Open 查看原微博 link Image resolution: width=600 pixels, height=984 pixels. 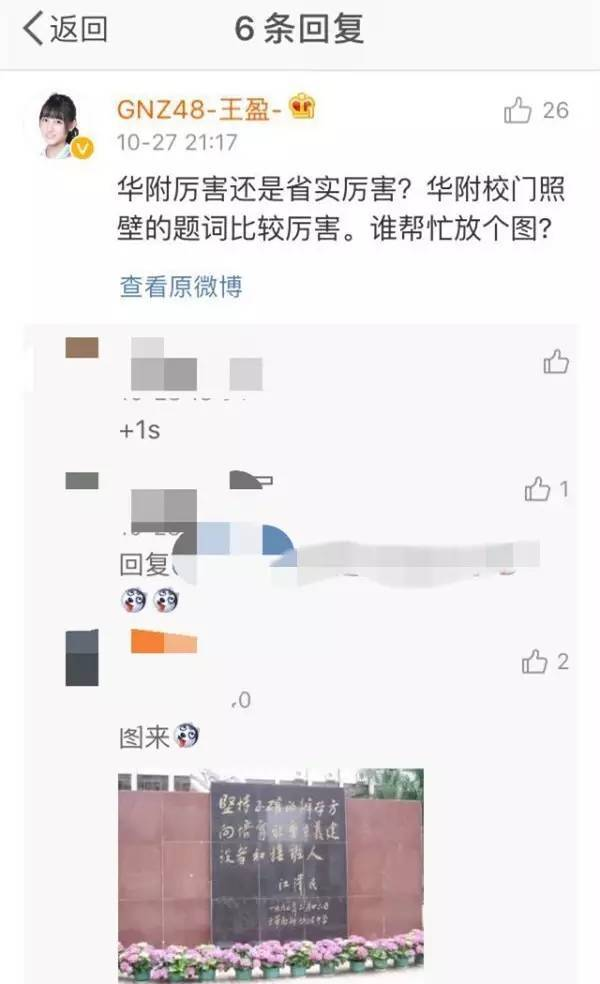[180, 287]
